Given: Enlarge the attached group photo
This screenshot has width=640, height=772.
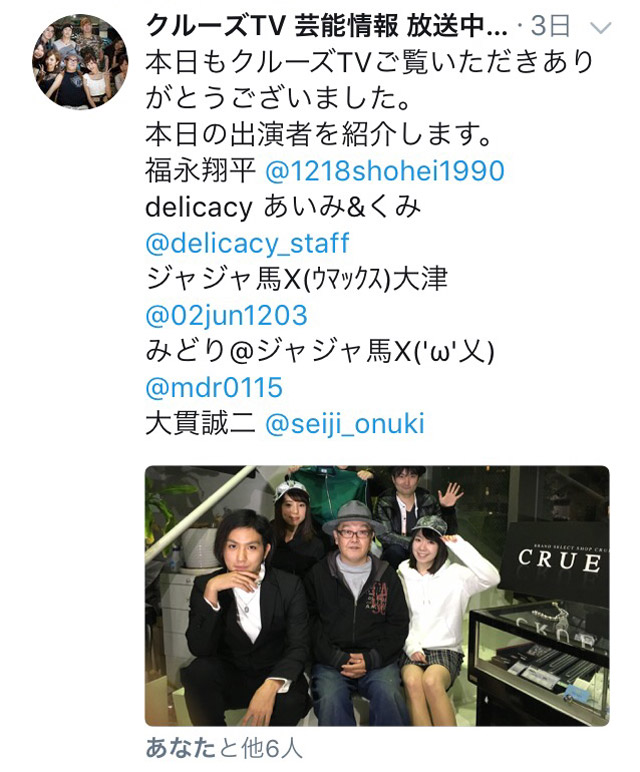Looking at the screenshot, I should [x=377, y=595].
